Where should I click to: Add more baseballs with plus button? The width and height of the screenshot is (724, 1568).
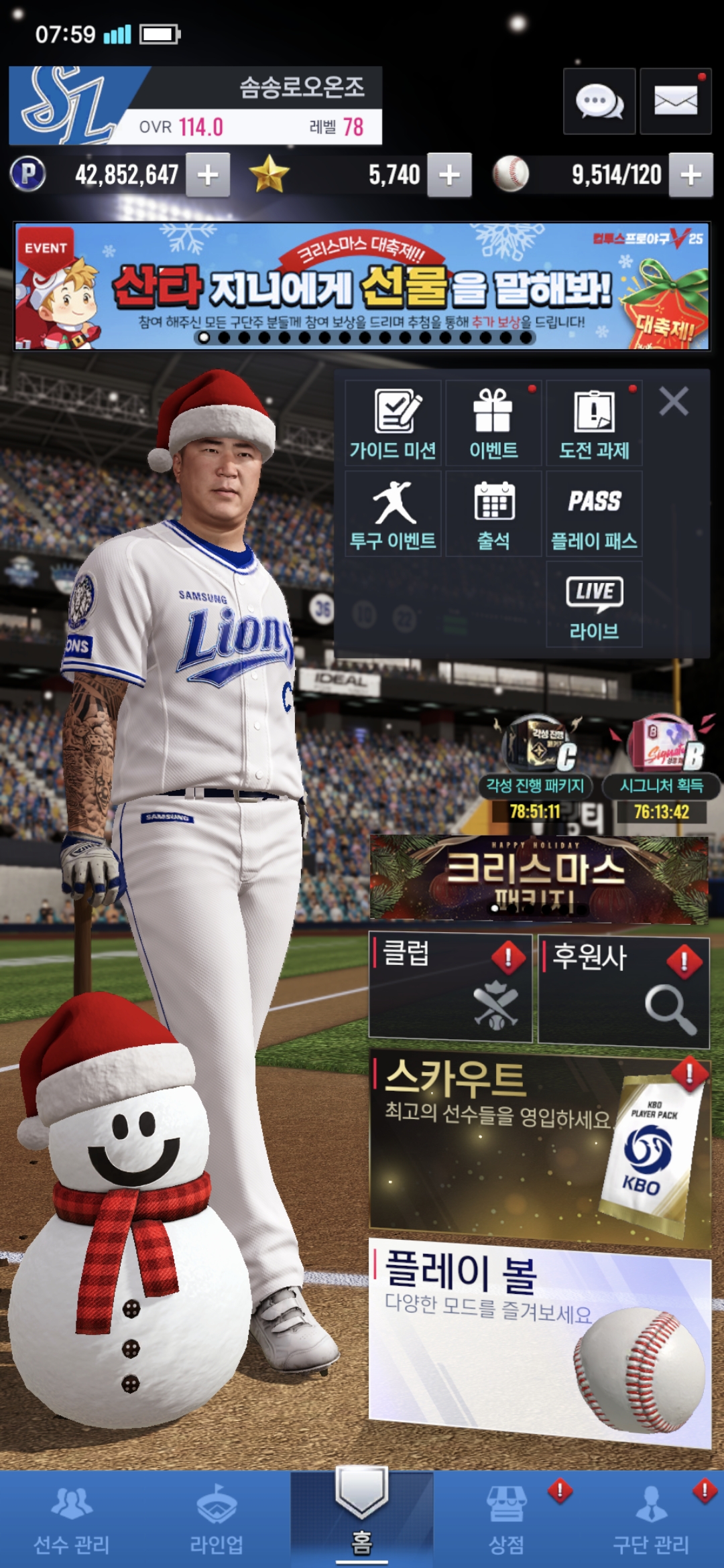click(x=690, y=175)
